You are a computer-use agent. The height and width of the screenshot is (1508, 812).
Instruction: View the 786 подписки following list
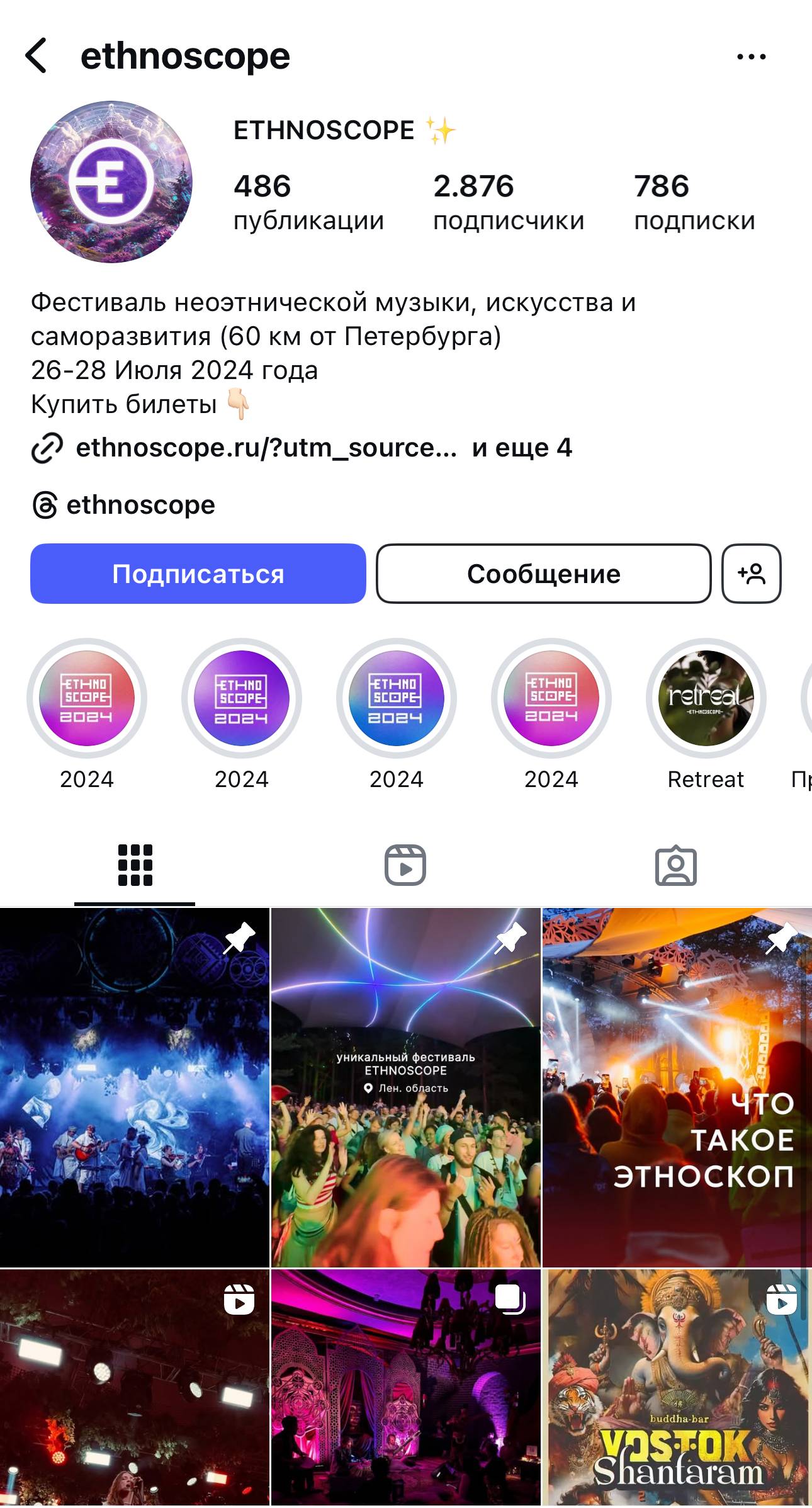(694, 202)
